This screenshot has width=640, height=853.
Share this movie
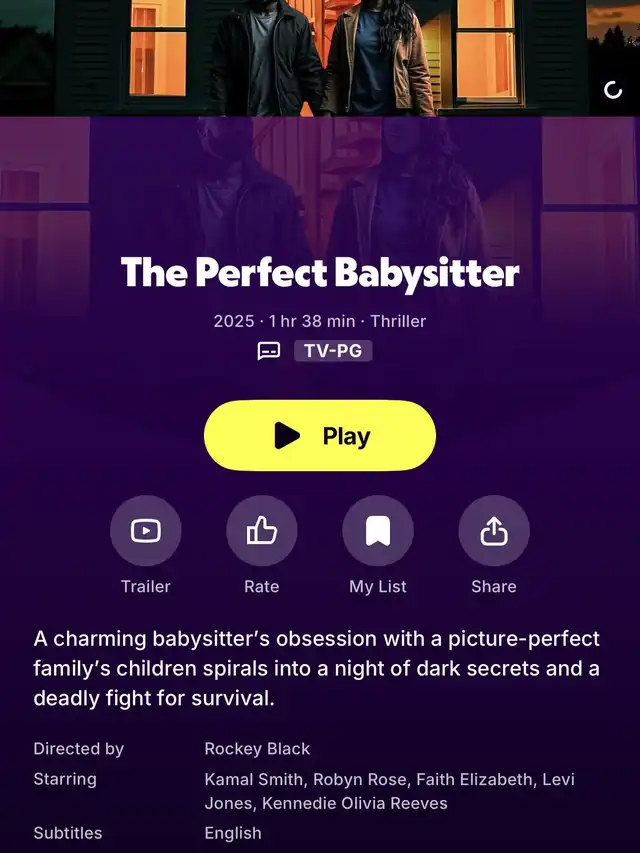(494, 531)
